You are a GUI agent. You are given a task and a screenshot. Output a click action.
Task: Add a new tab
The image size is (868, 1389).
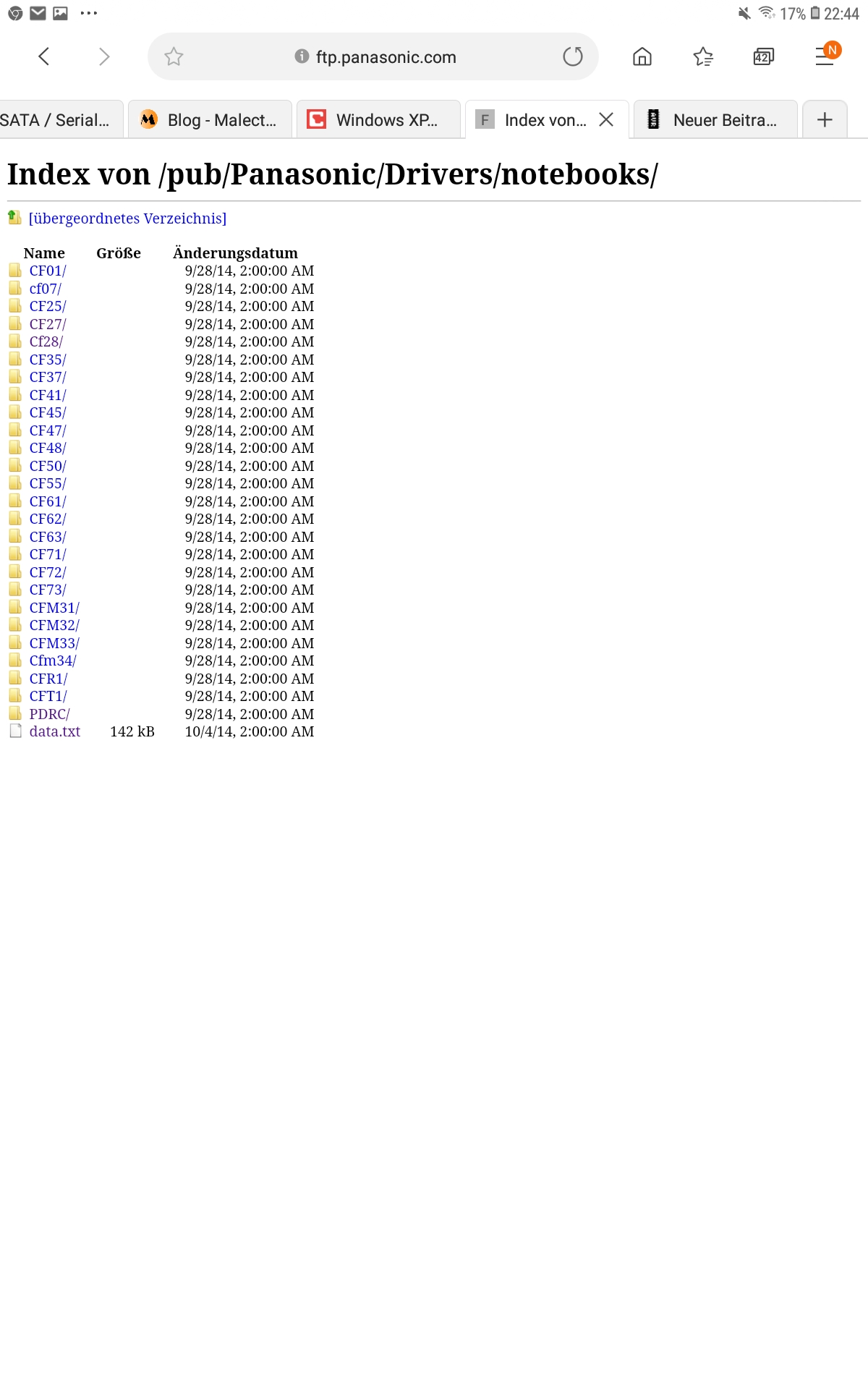click(825, 119)
